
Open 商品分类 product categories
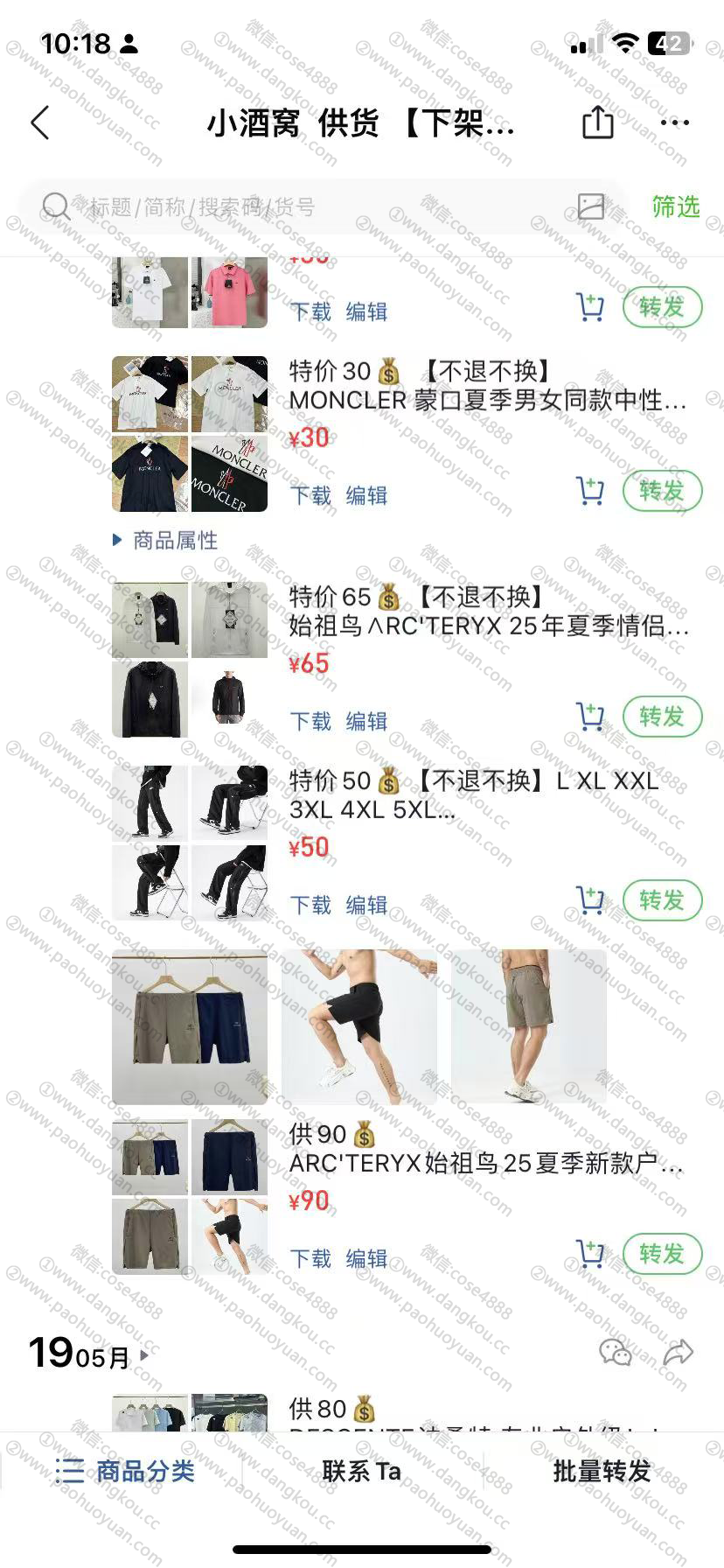click(x=125, y=1471)
